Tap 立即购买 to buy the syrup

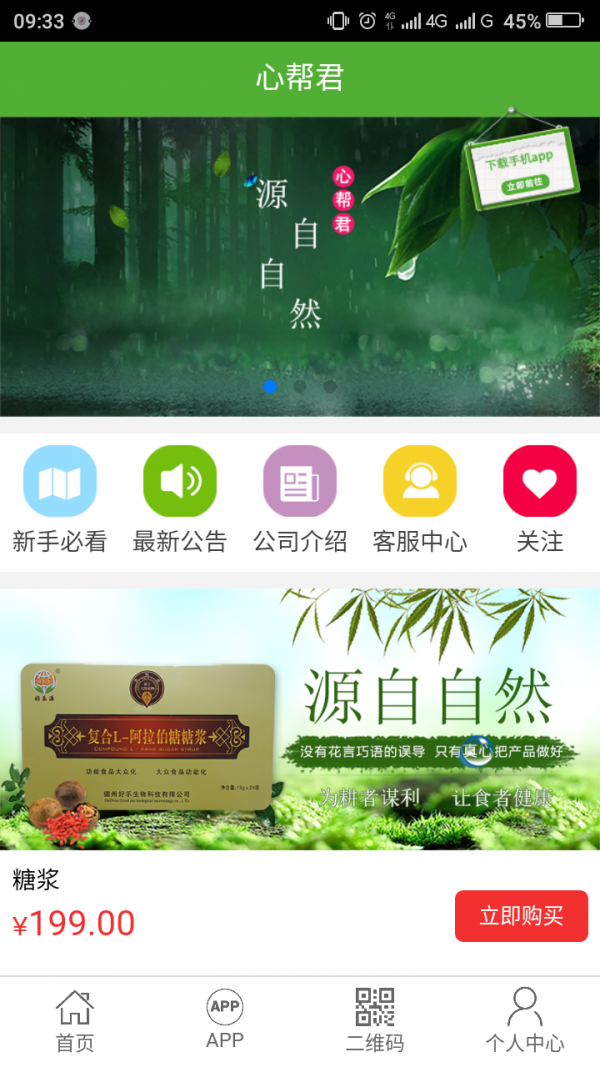[521, 916]
